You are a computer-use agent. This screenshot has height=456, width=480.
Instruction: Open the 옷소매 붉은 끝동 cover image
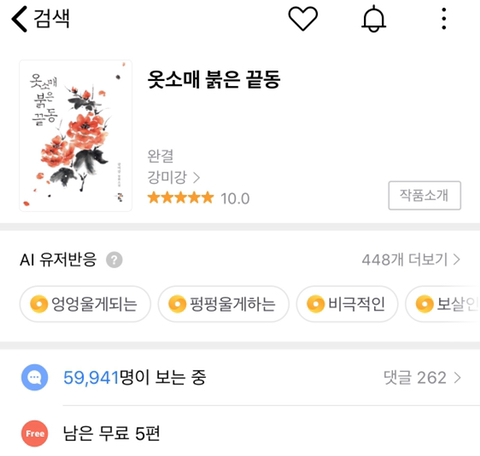(76, 135)
